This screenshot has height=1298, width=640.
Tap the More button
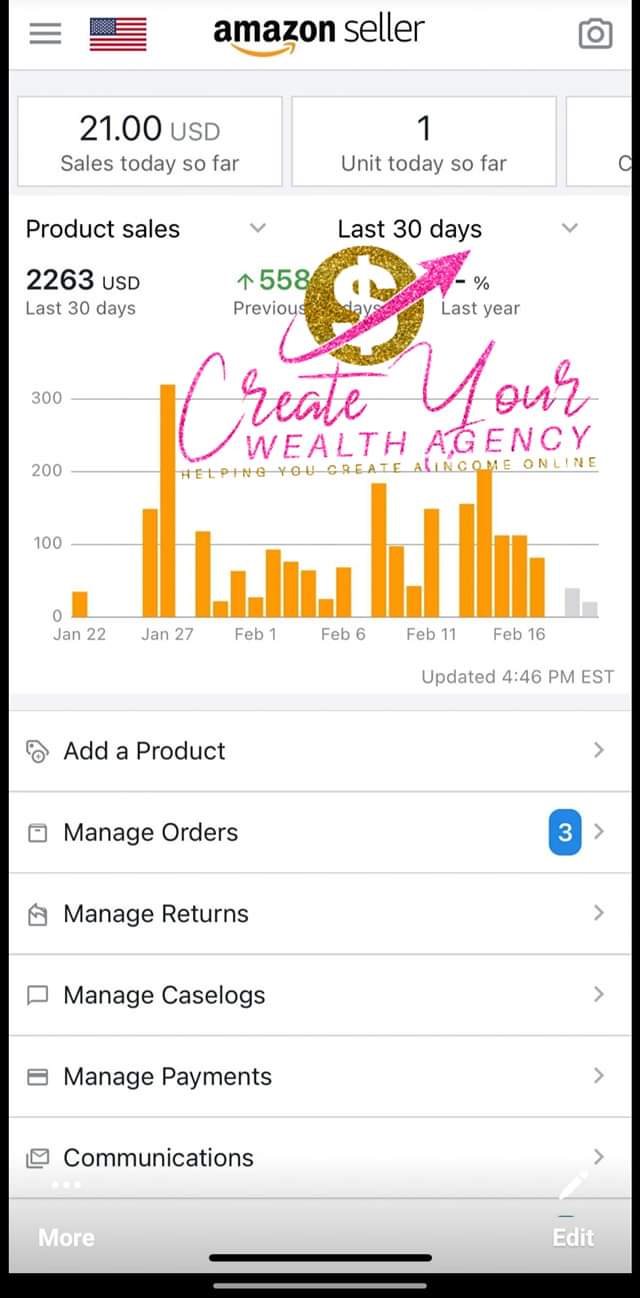pos(66,1237)
